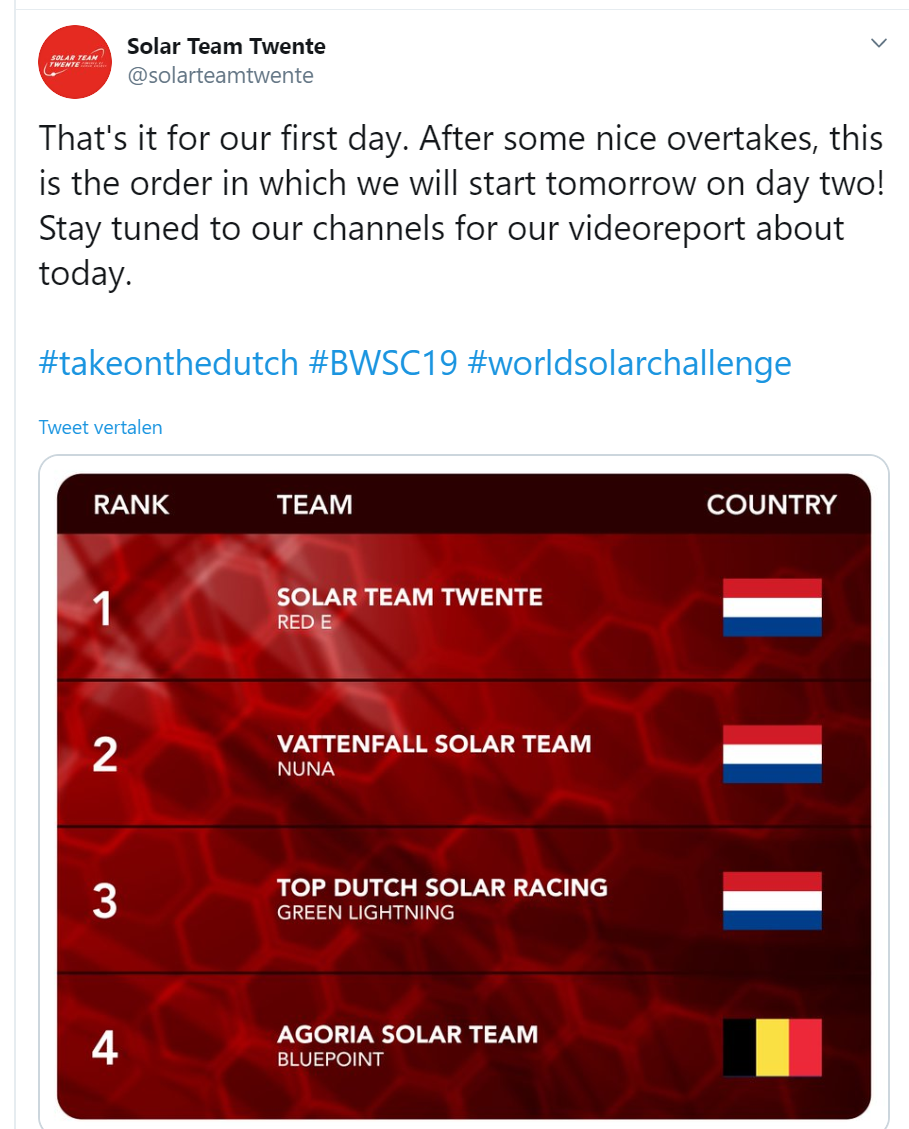Image resolution: width=909 pixels, height=1129 pixels.
Task: Tap Tweet vertalen to translate the tweet
Action: (100, 427)
